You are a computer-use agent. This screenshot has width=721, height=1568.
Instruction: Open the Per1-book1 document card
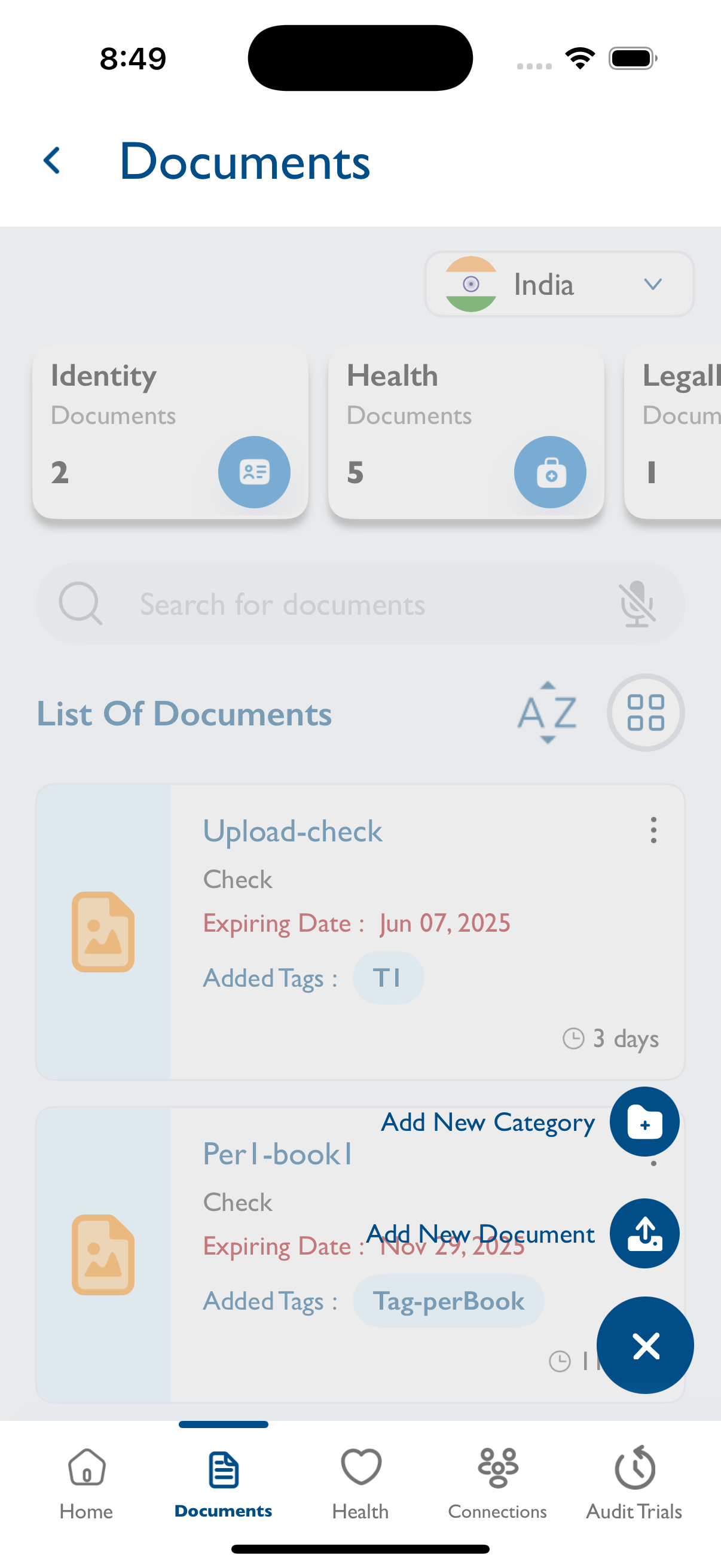360,1255
